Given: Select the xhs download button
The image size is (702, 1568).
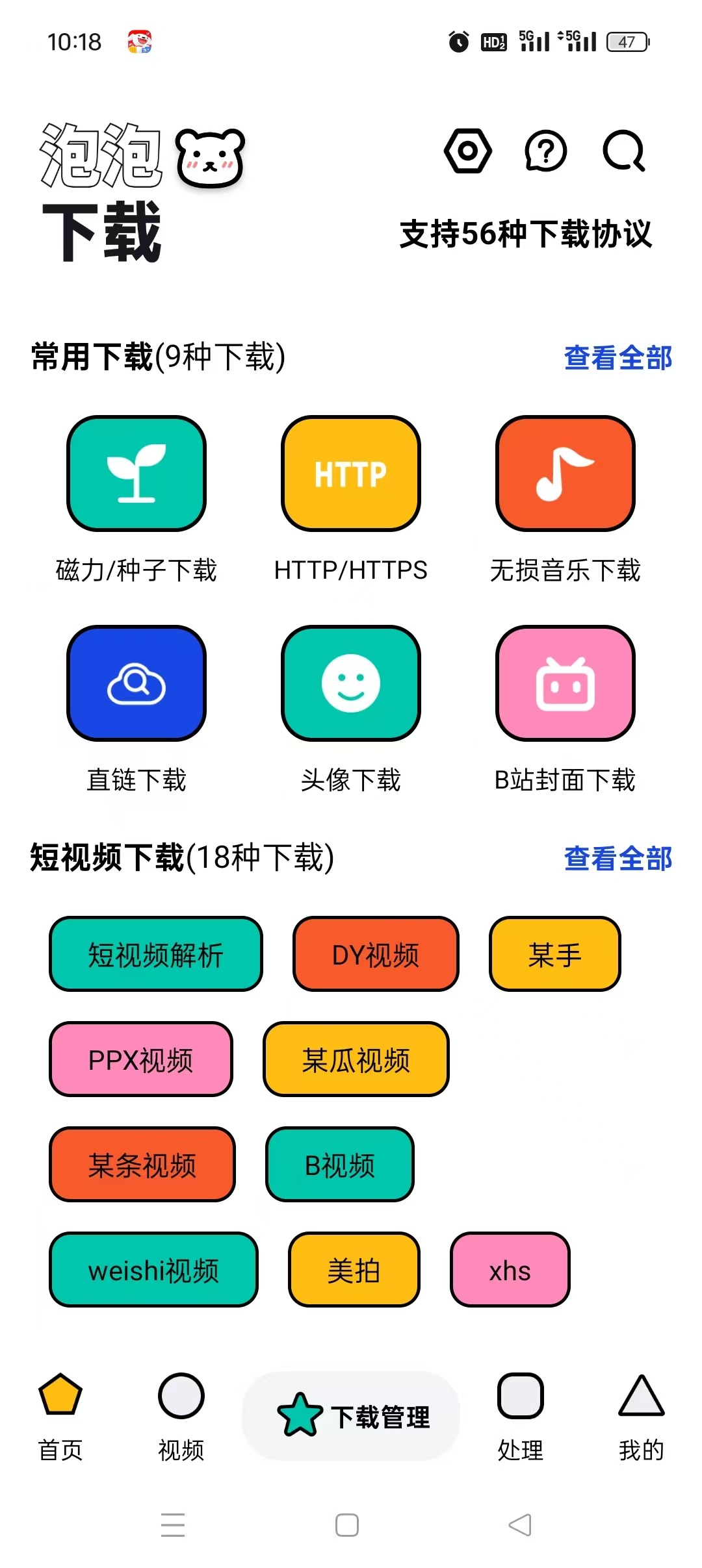Looking at the screenshot, I should pos(510,1270).
